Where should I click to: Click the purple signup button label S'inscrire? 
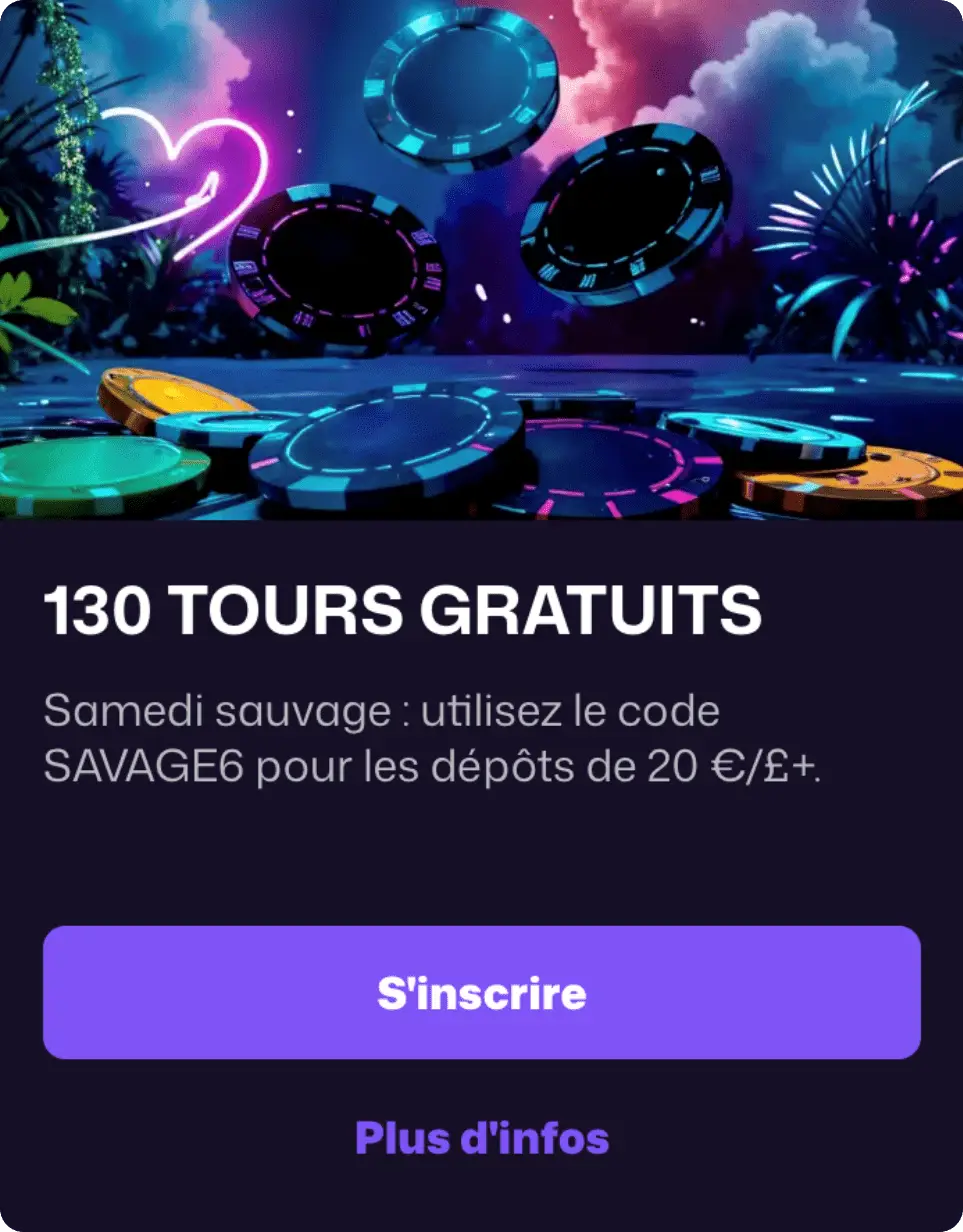481,993
